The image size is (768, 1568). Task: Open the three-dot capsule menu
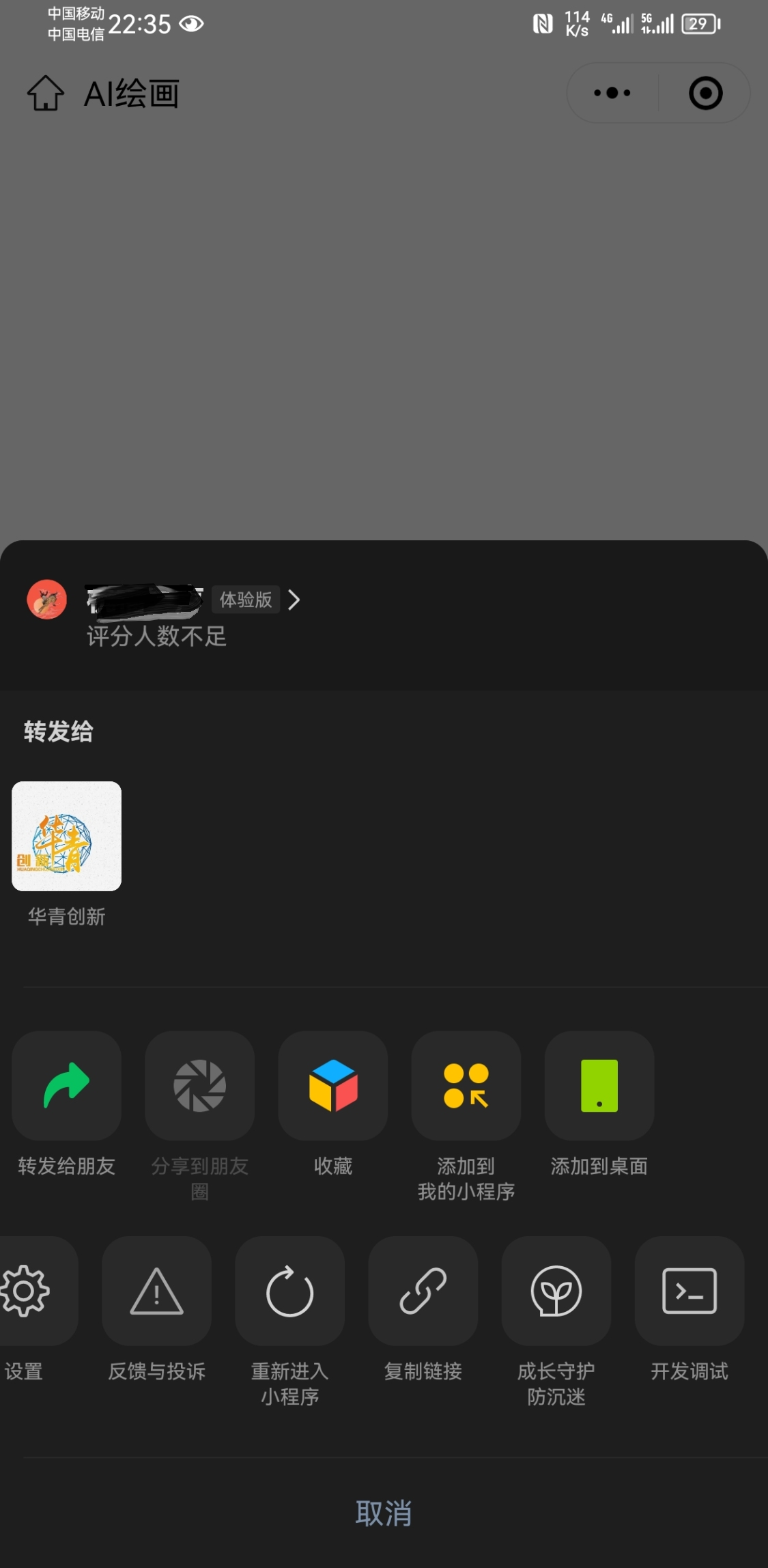612,93
